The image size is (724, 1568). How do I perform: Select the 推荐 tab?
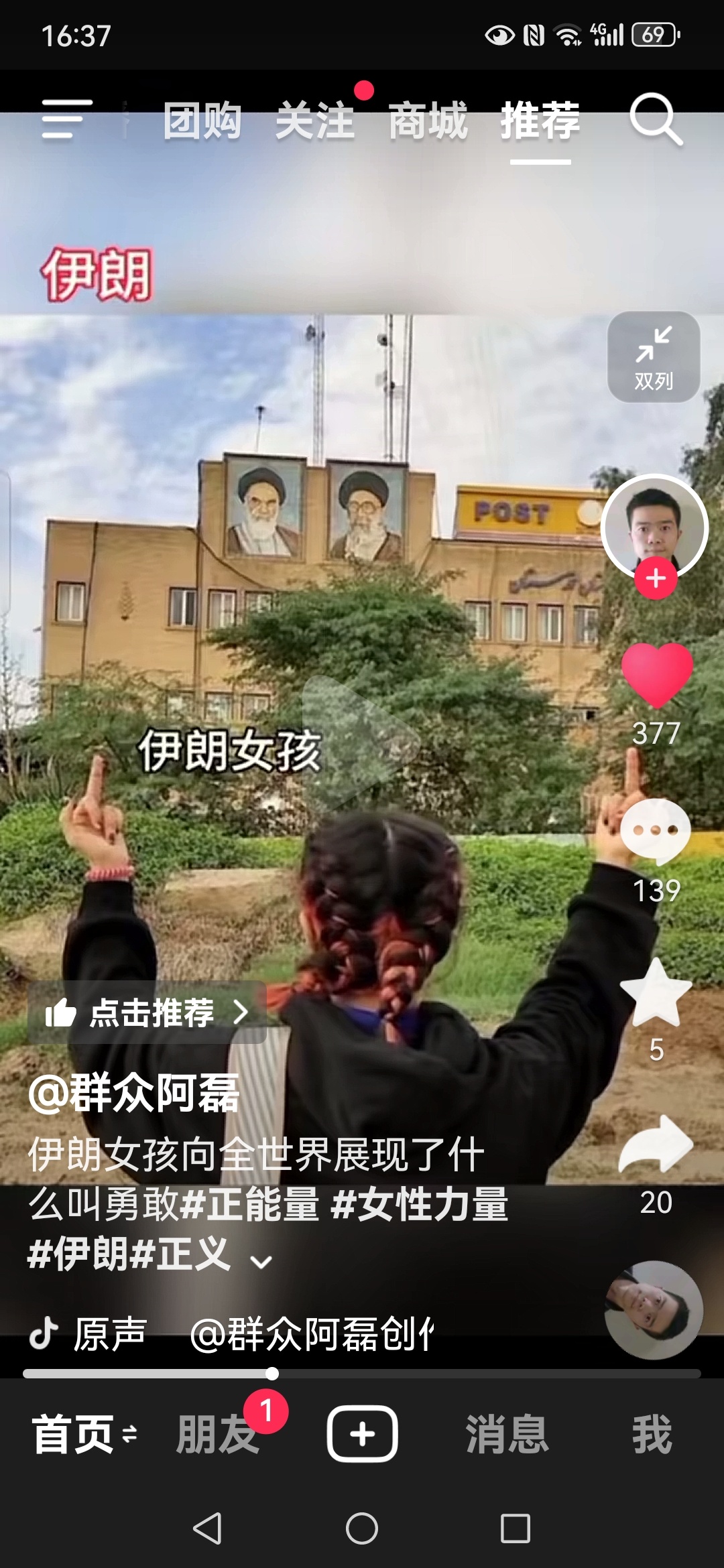[540, 121]
